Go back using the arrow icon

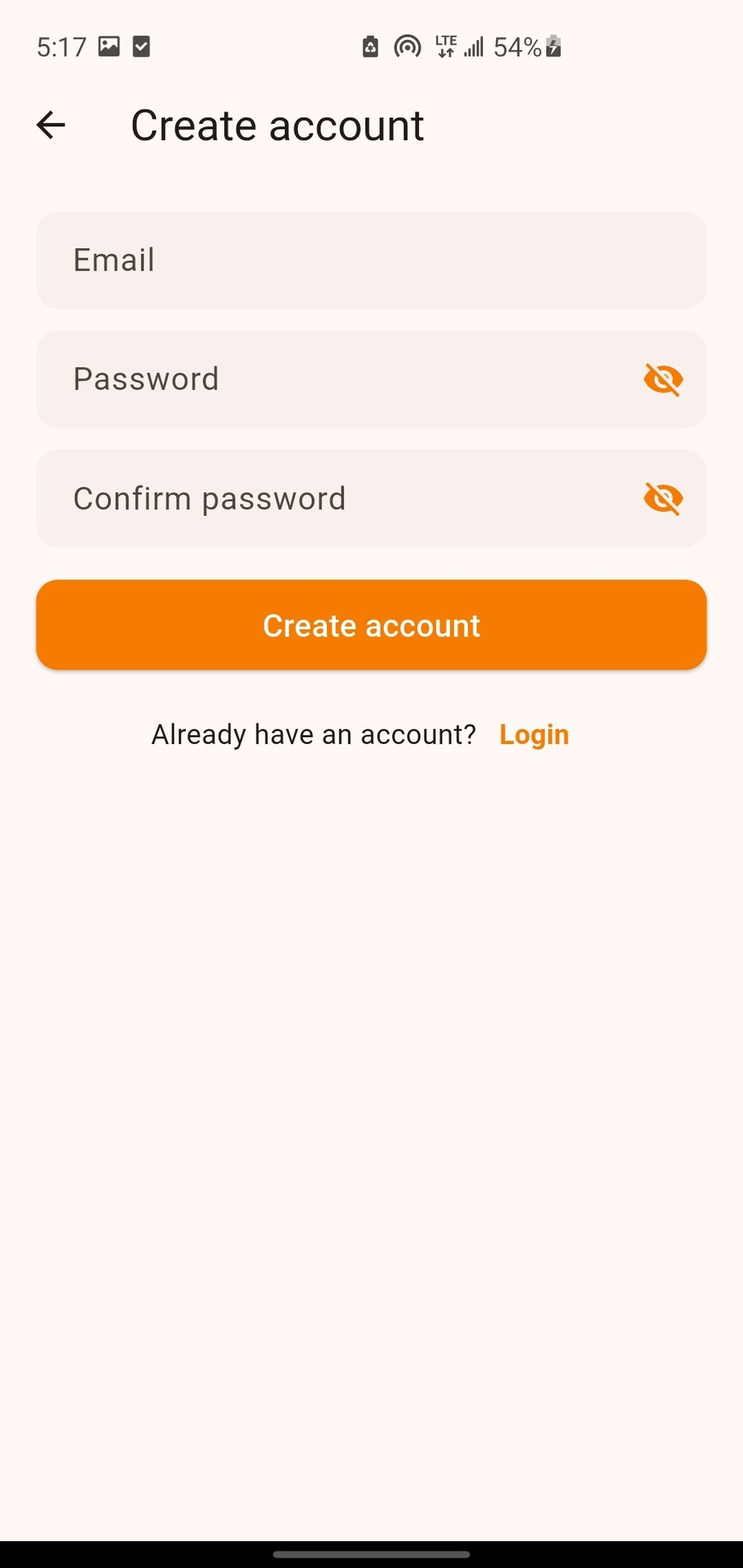51,125
